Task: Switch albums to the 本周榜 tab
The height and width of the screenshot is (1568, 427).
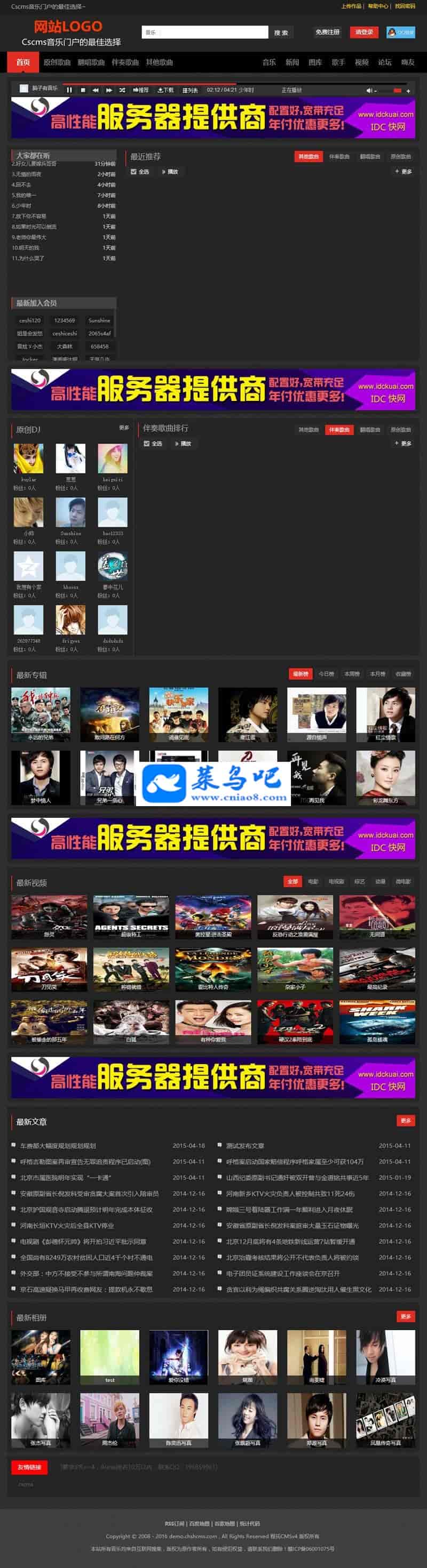Action: pos(351,674)
